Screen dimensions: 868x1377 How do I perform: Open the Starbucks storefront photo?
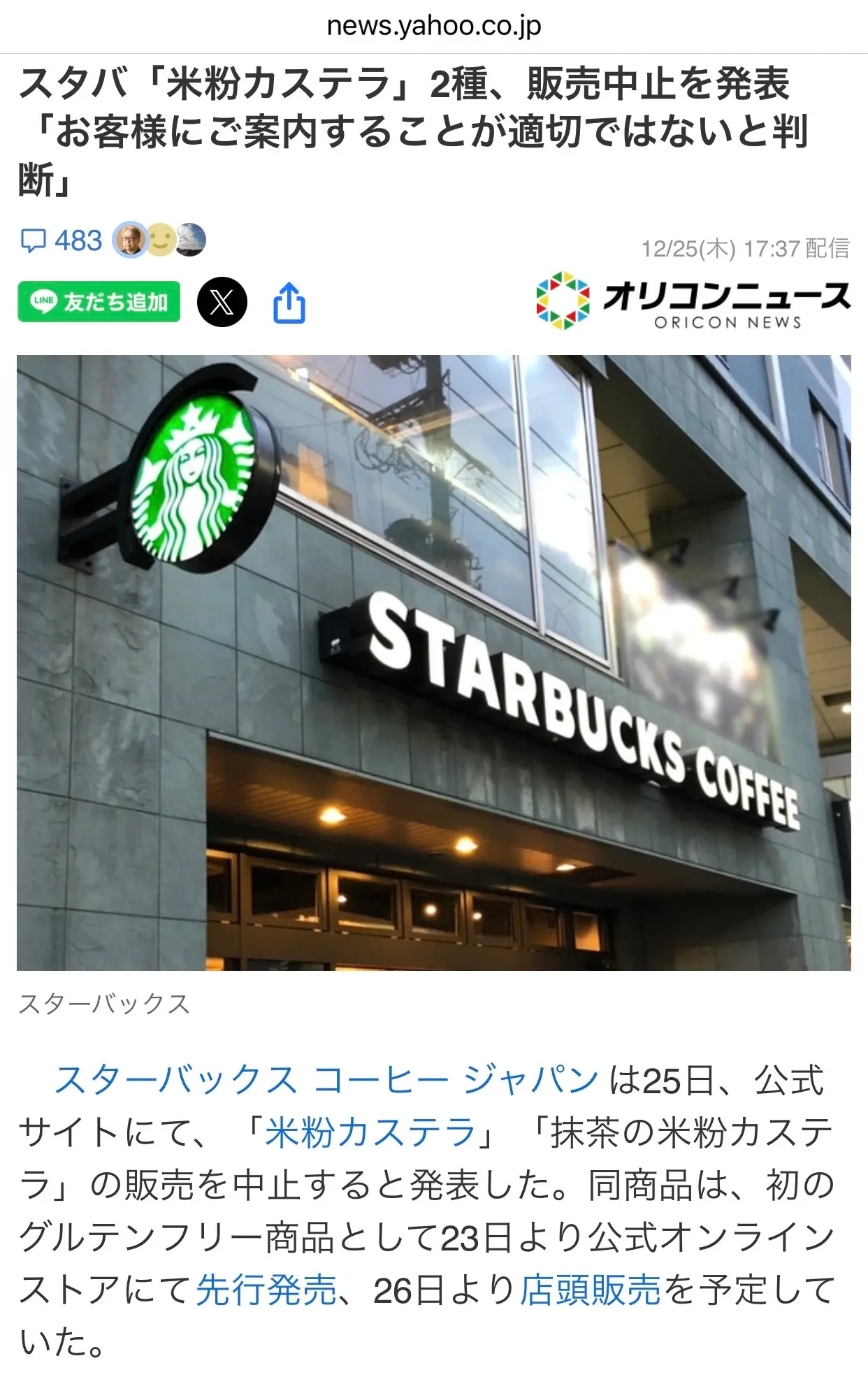click(433, 662)
